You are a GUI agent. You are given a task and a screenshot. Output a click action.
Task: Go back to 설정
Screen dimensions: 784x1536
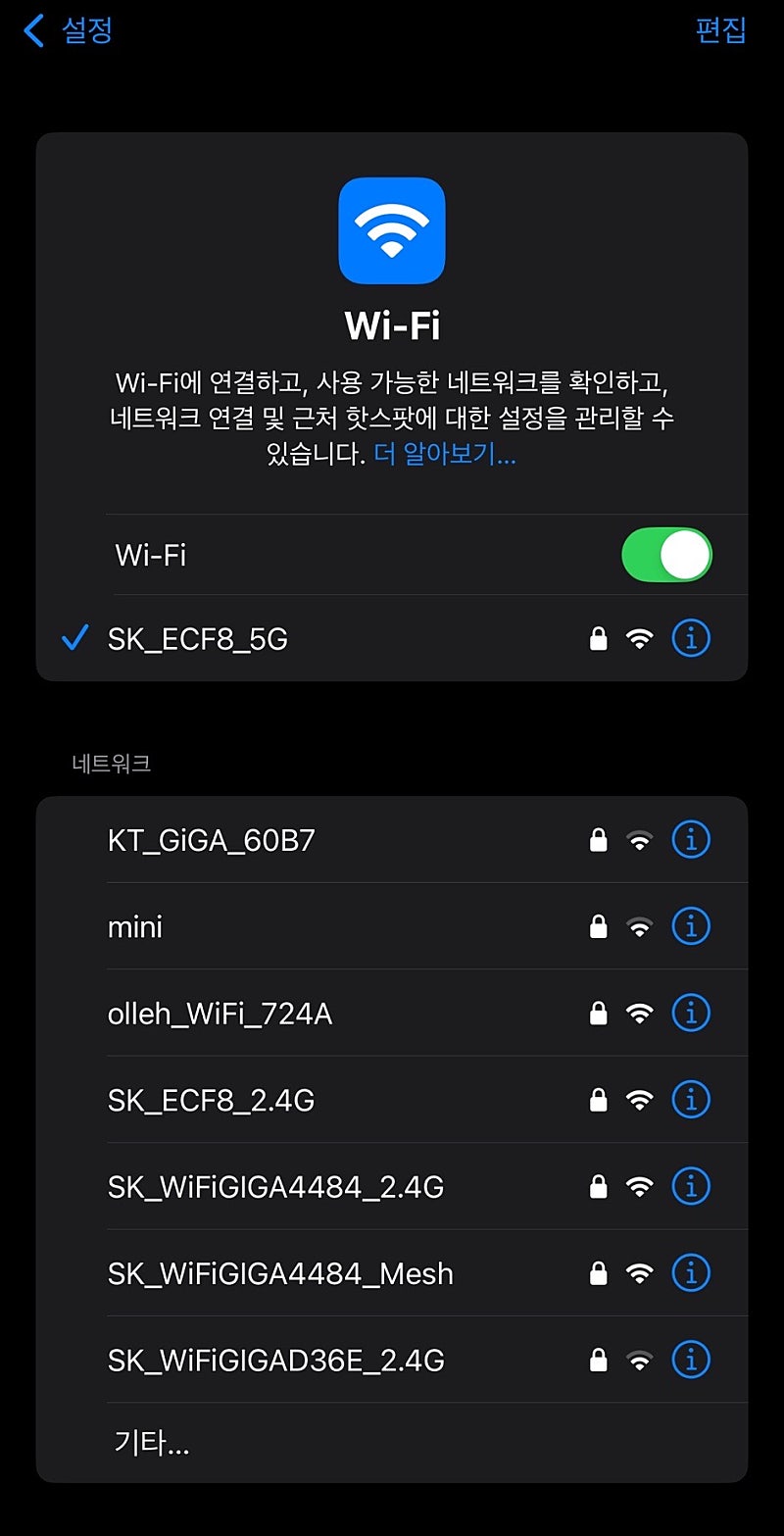(x=69, y=30)
